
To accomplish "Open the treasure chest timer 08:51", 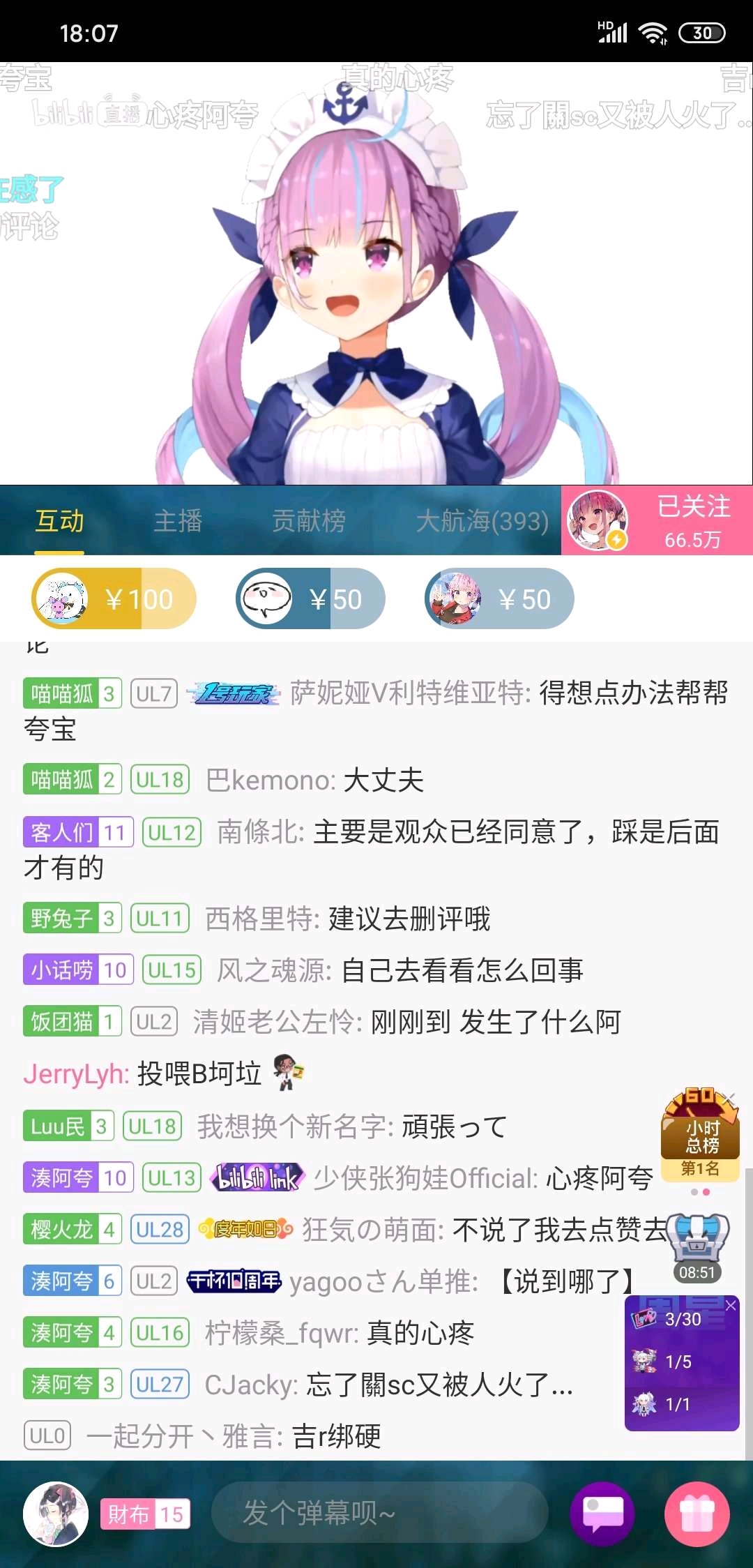I will (x=697, y=1249).
